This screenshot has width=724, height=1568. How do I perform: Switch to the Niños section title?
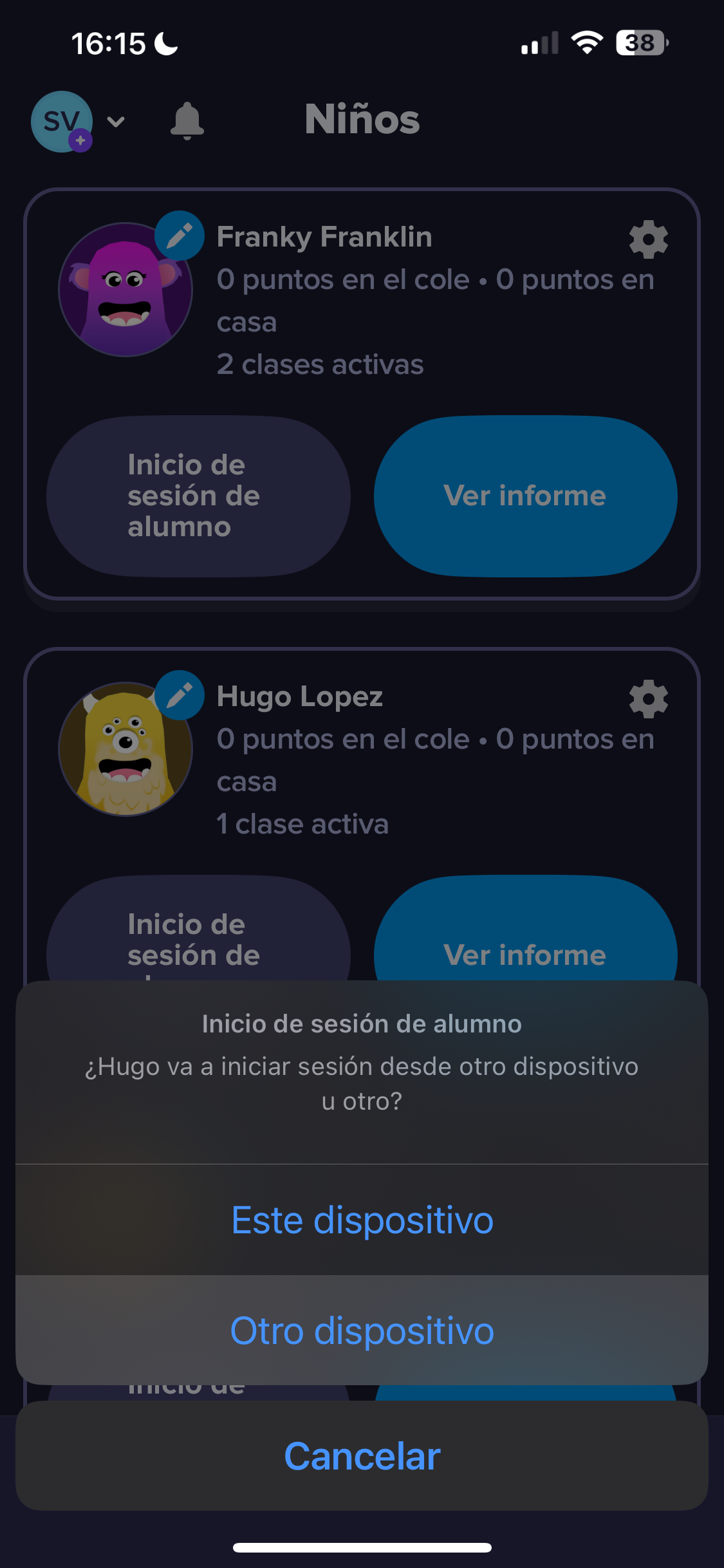point(362,120)
